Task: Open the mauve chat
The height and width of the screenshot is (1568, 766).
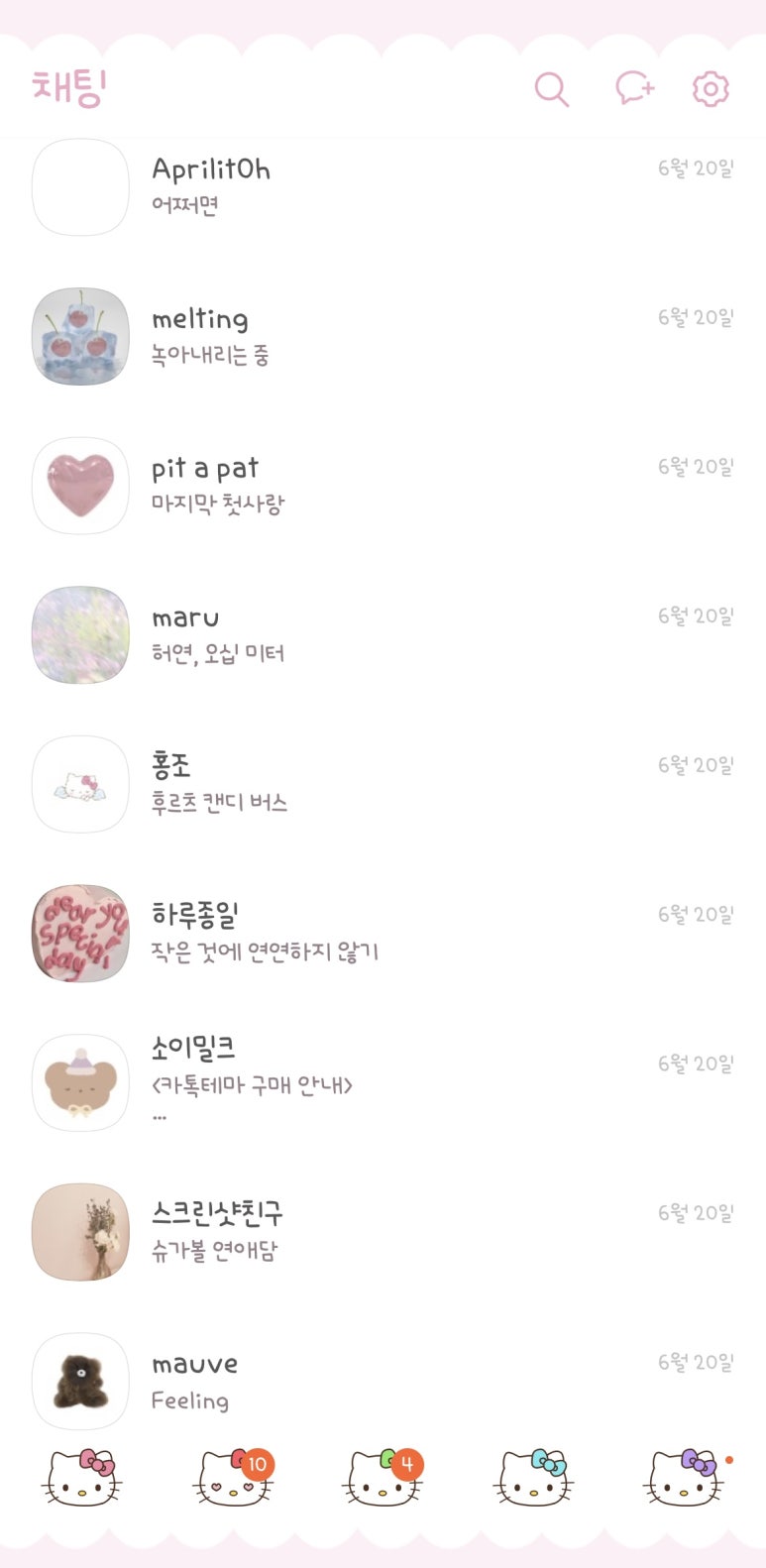Action: [x=383, y=1381]
